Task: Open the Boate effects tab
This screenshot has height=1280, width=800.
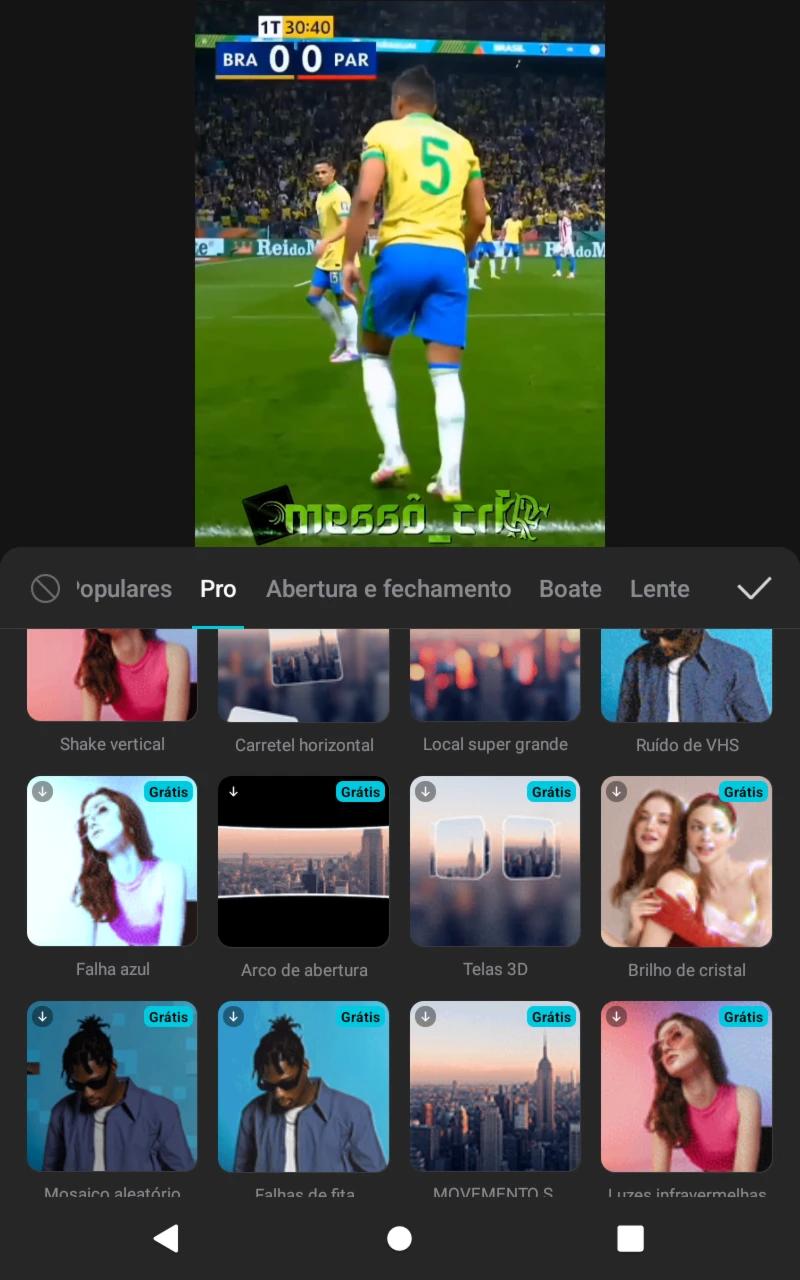Action: pos(570,589)
